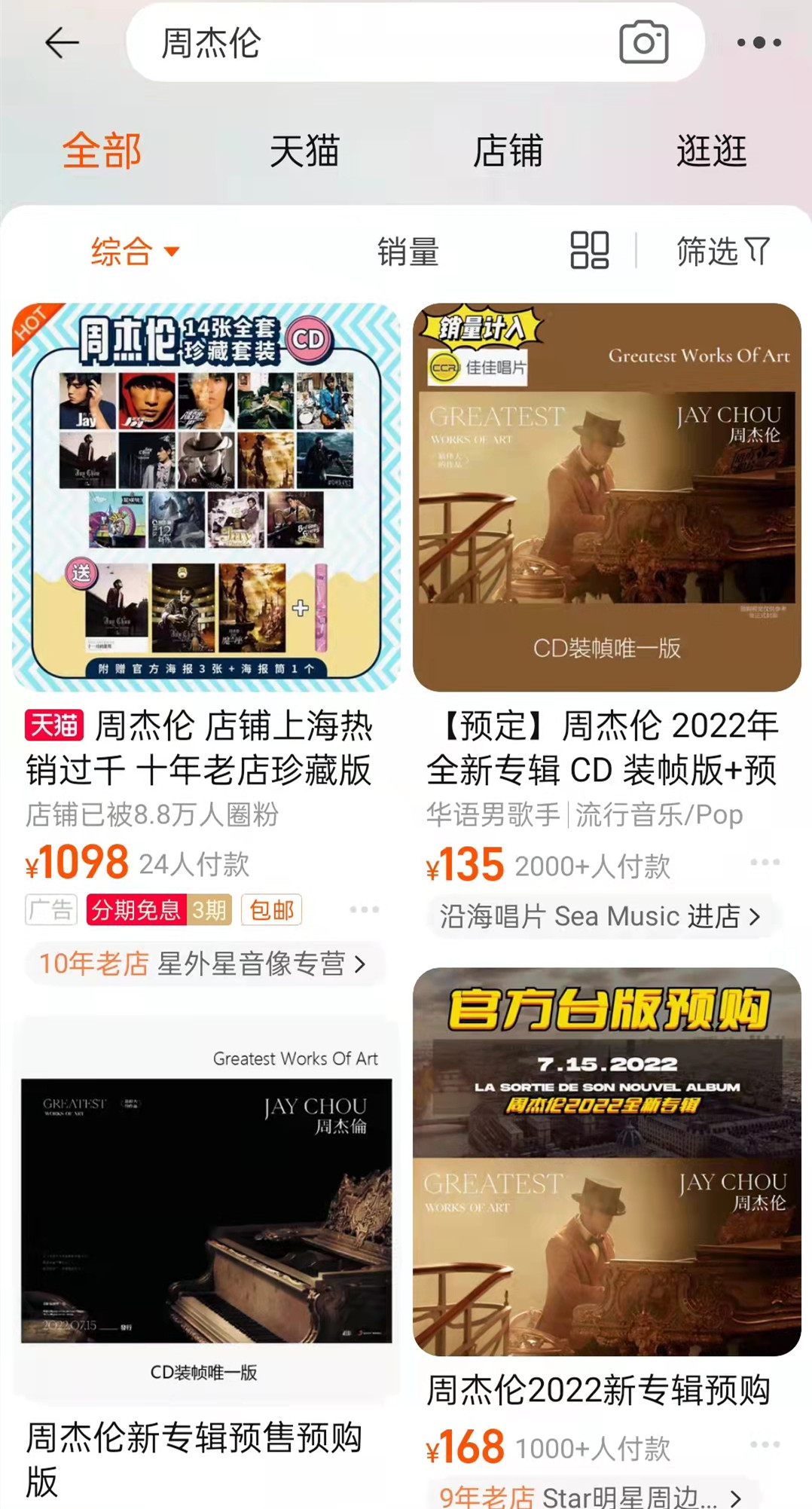812x1509 pixels.
Task: Toggle sorting by 销量
Action: tap(408, 252)
